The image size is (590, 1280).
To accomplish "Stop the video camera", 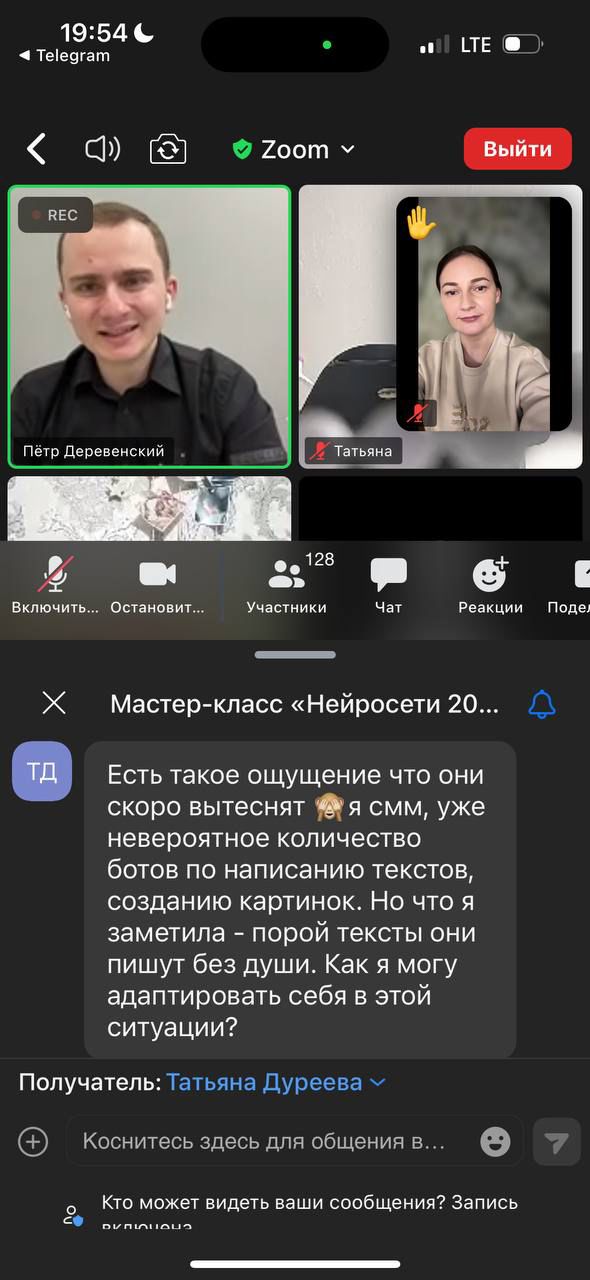I will [x=157, y=586].
